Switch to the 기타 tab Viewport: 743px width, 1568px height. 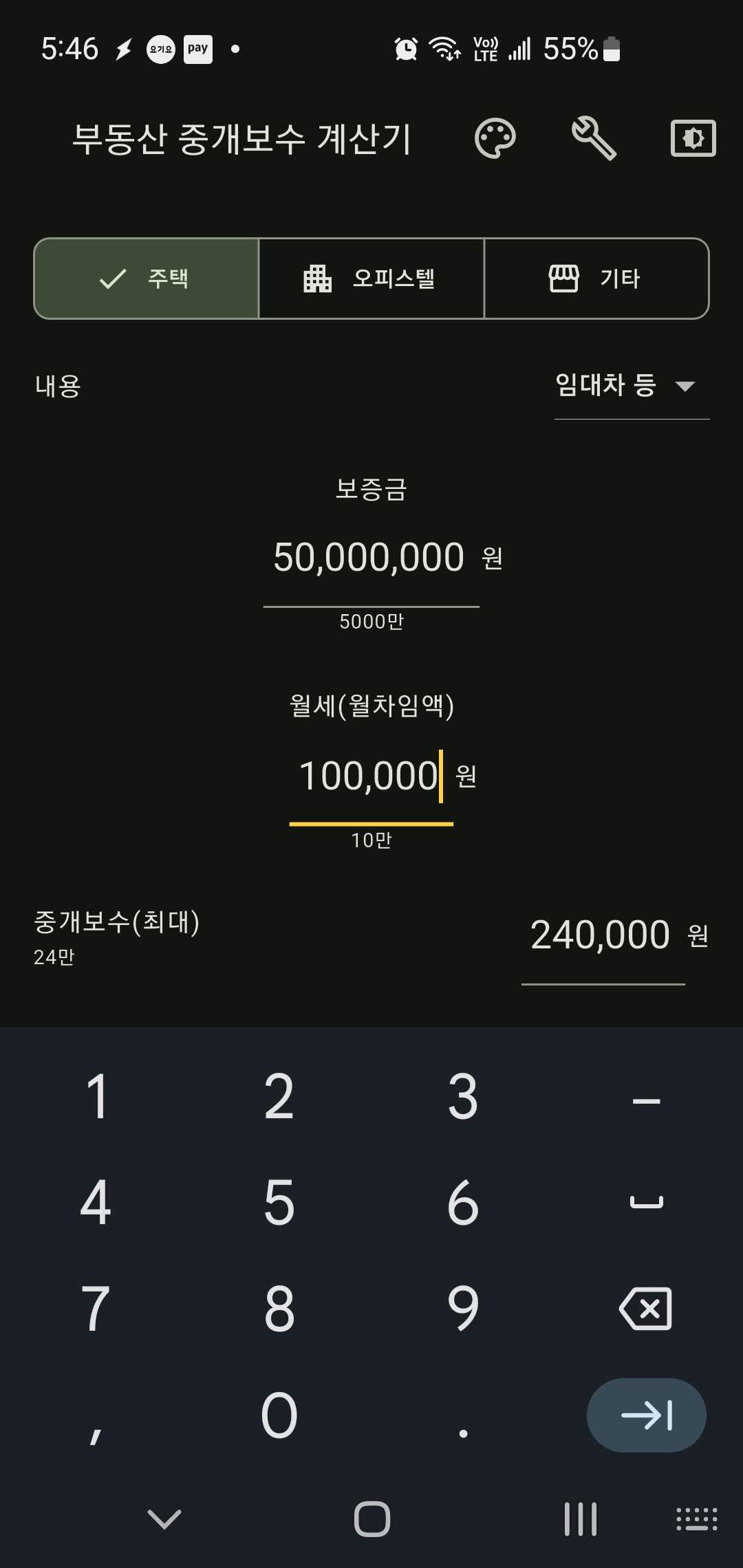coord(597,278)
